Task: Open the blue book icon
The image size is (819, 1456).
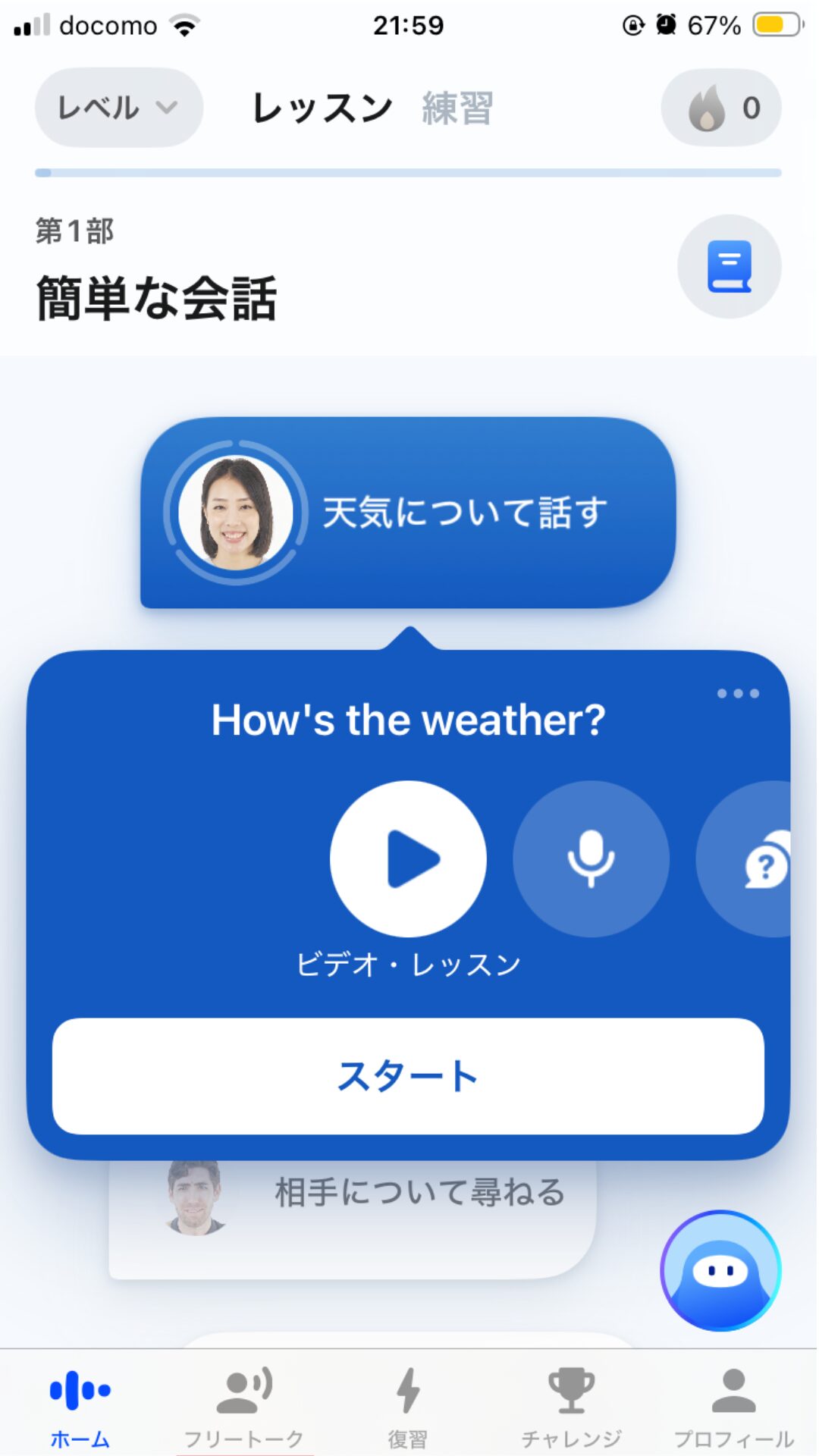Action: (729, 266)
